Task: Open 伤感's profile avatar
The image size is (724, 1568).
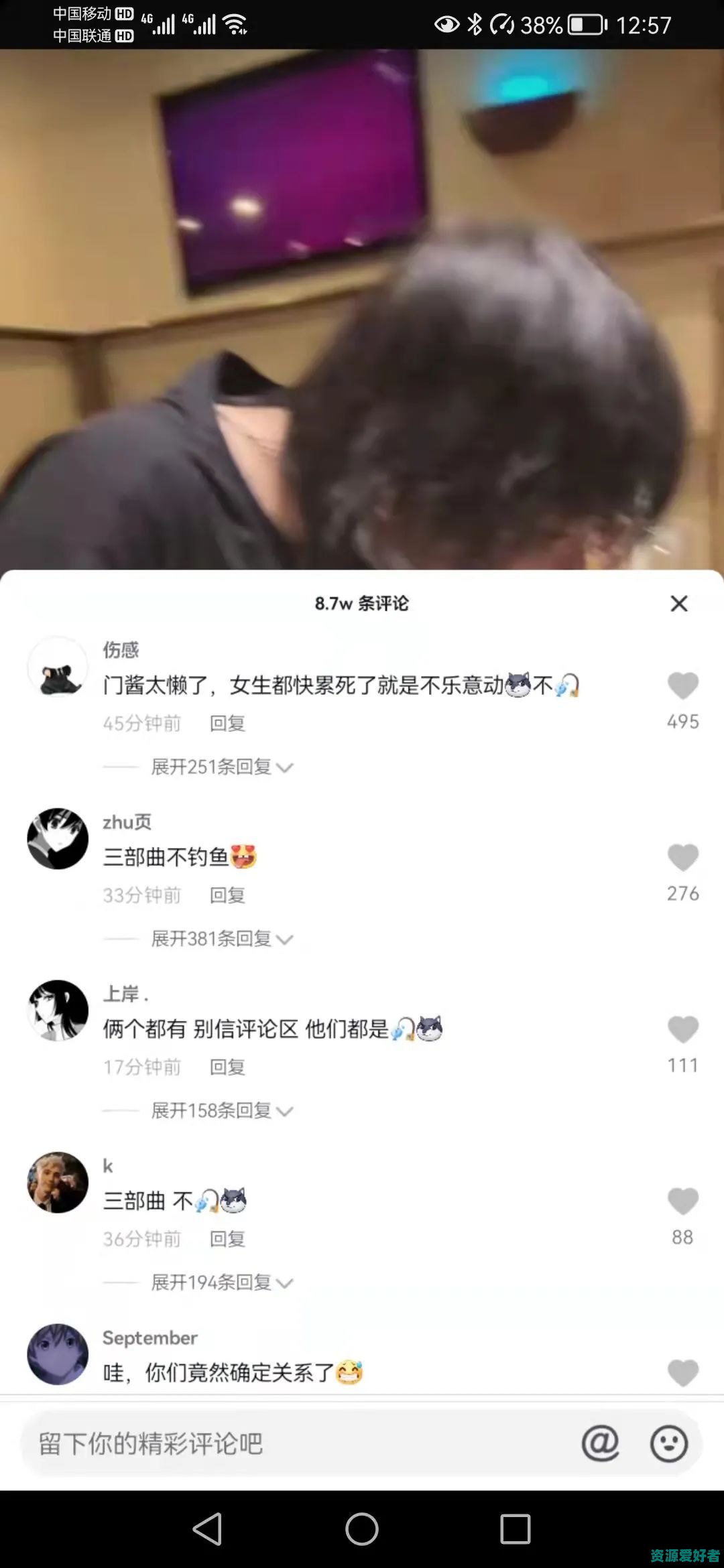Action: 58,667
